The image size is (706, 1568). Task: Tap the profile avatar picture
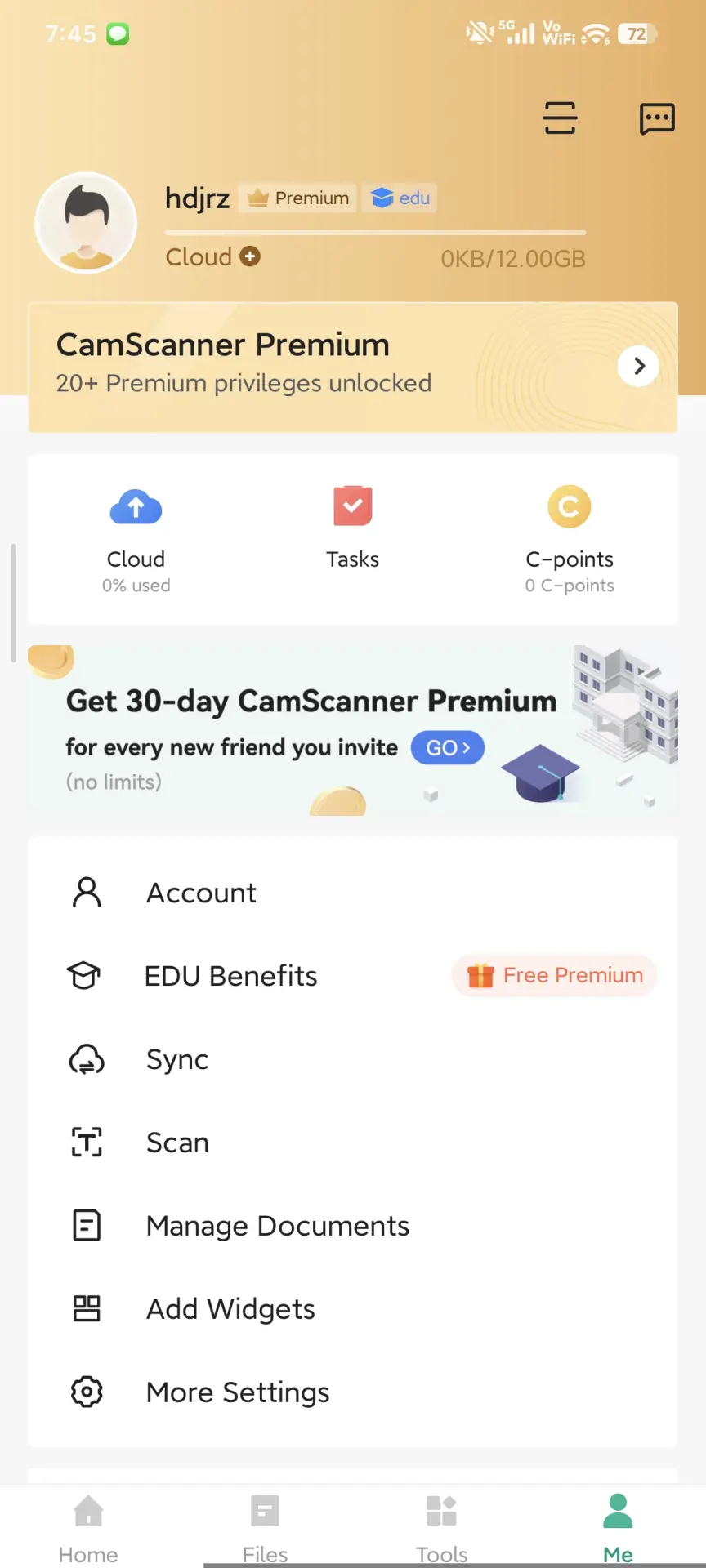(86, 223)
